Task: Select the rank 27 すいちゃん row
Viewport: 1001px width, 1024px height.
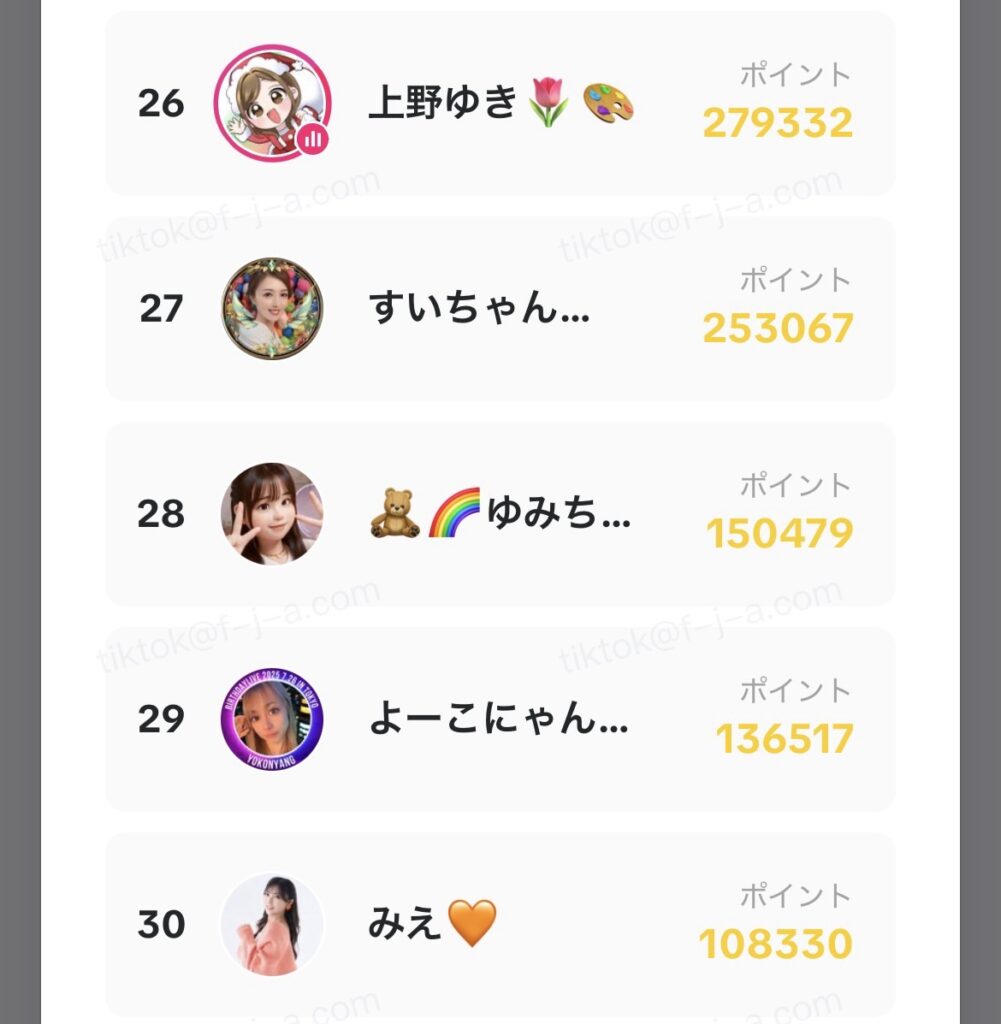Action: click(x=500, y=308)
